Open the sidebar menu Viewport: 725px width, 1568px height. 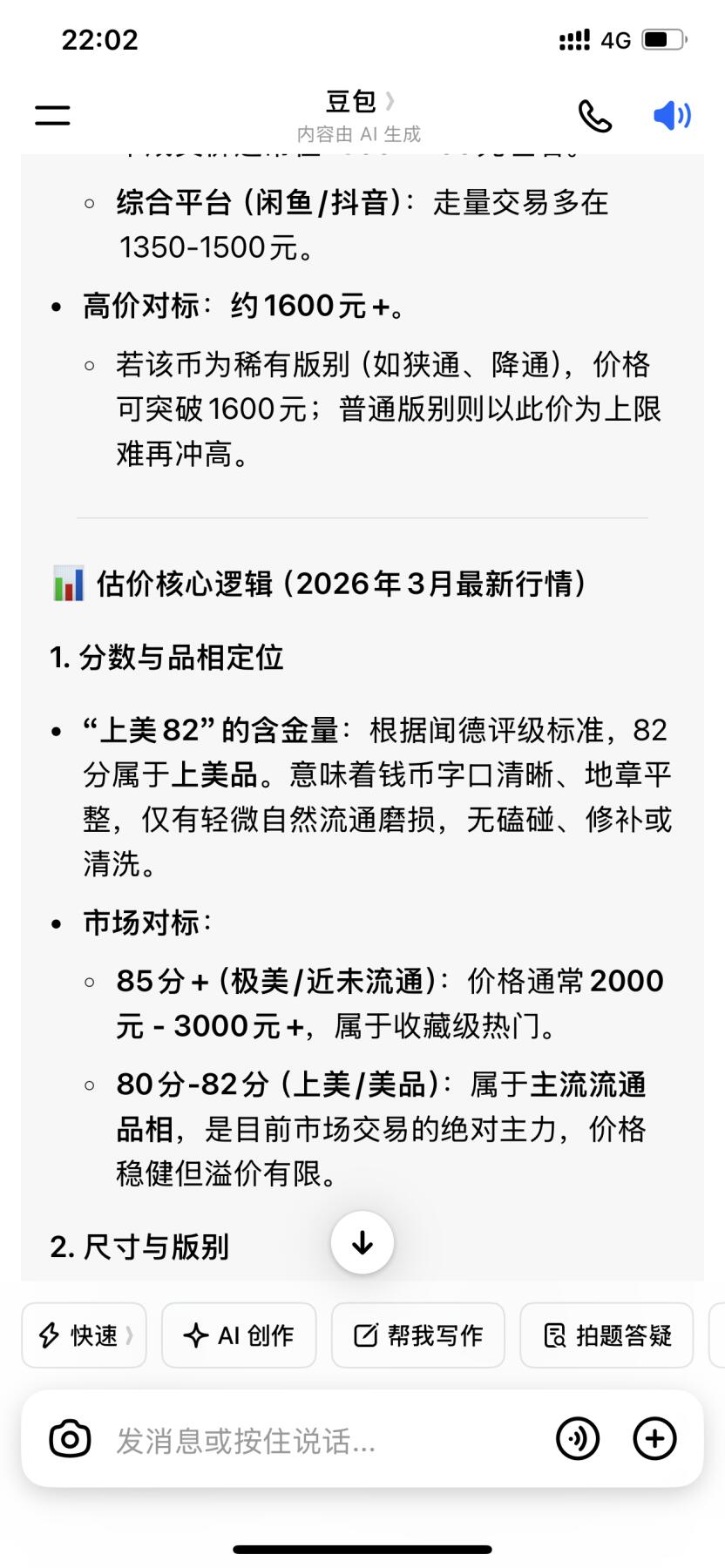tap(51, 114)
